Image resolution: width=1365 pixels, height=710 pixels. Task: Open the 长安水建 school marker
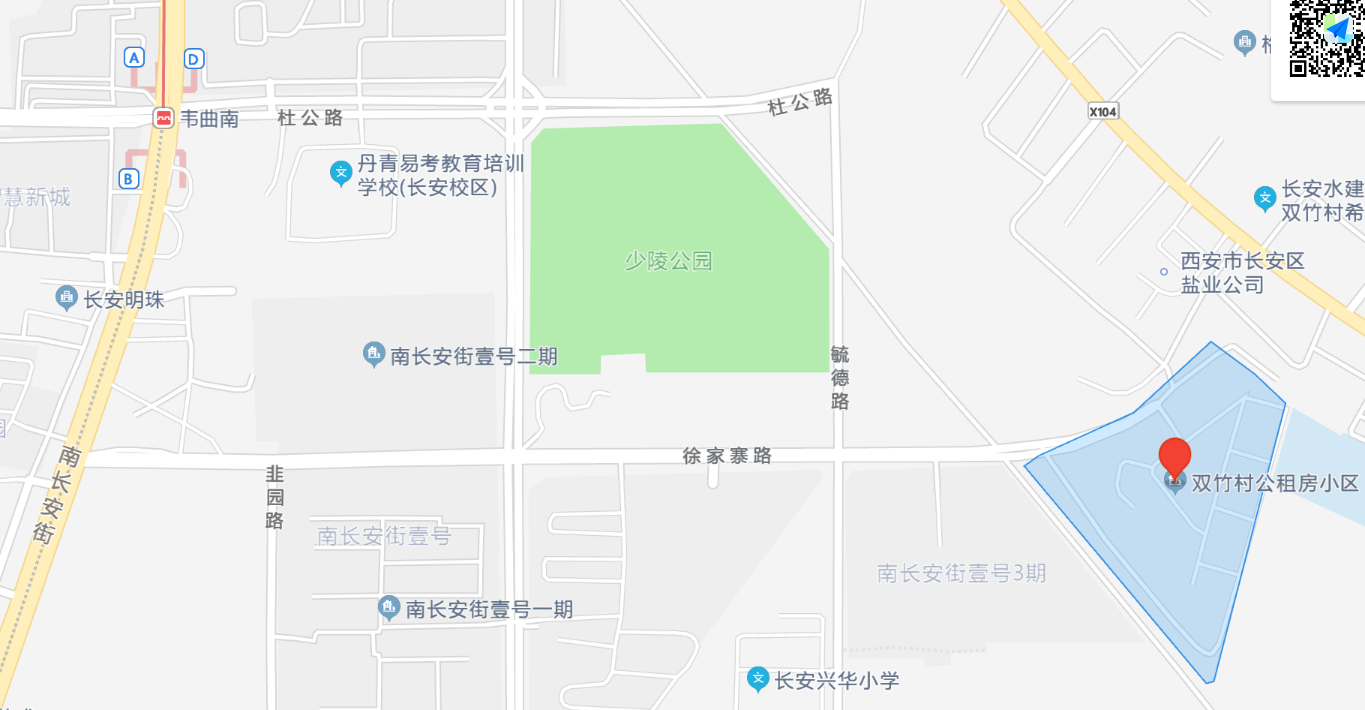(1265, 198)
